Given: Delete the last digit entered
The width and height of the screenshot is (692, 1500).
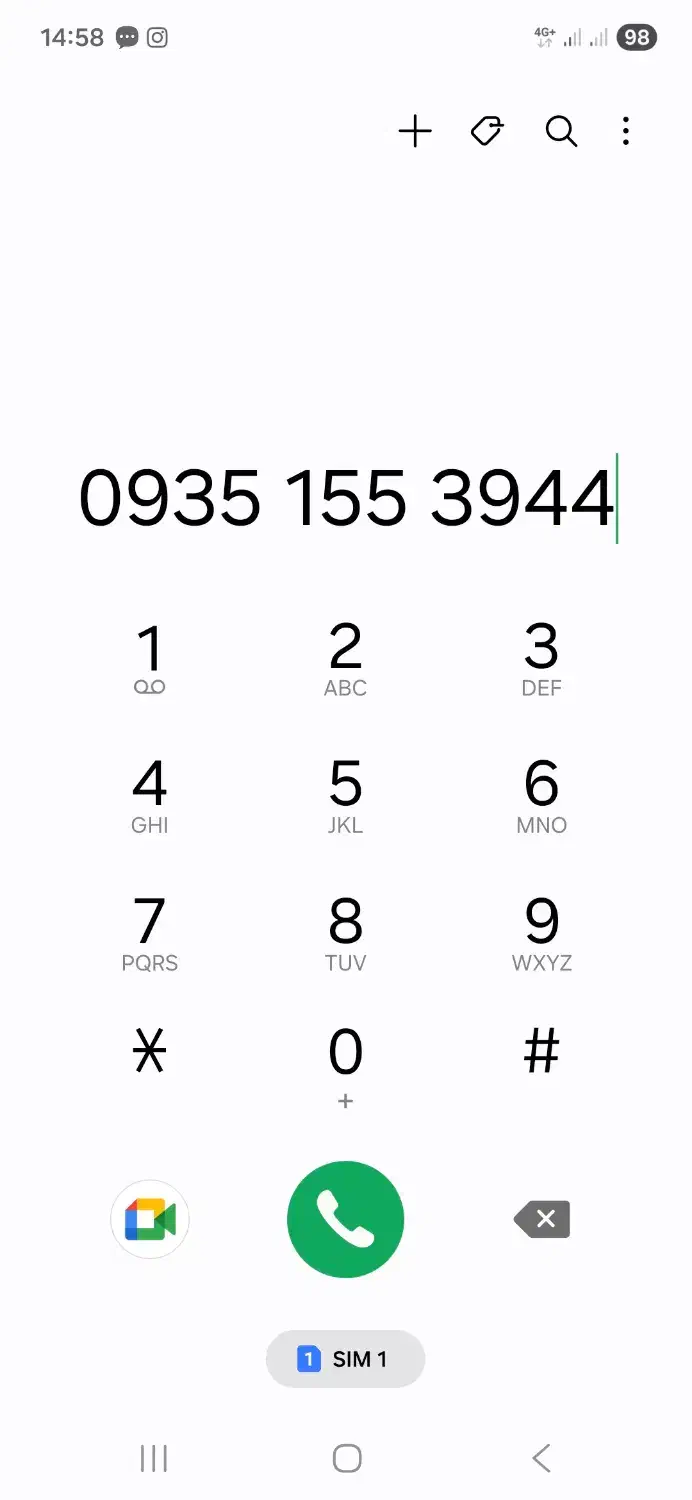Looking at the screenshot, I should coord(542,1219).
